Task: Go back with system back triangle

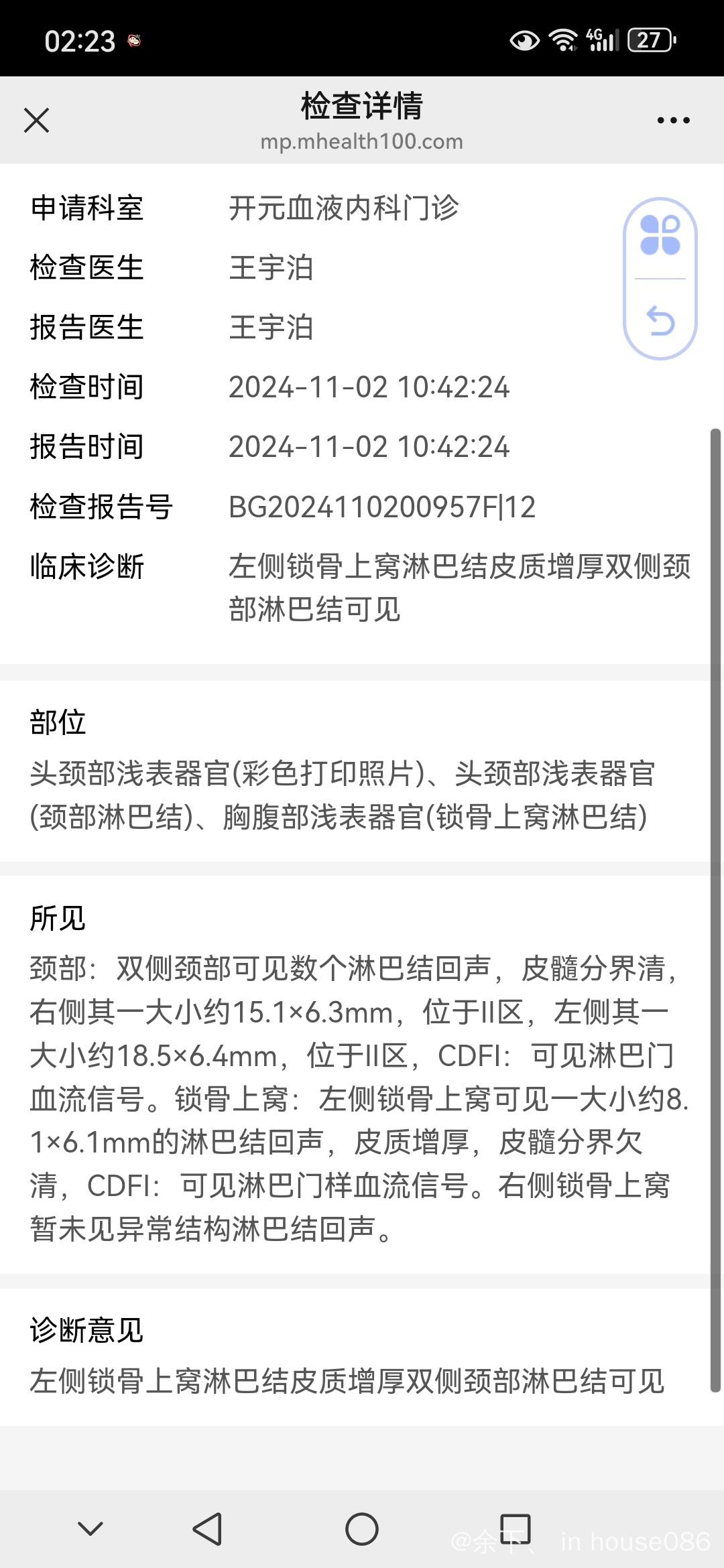Action: pyautogui.click(x=208, y=1529)
